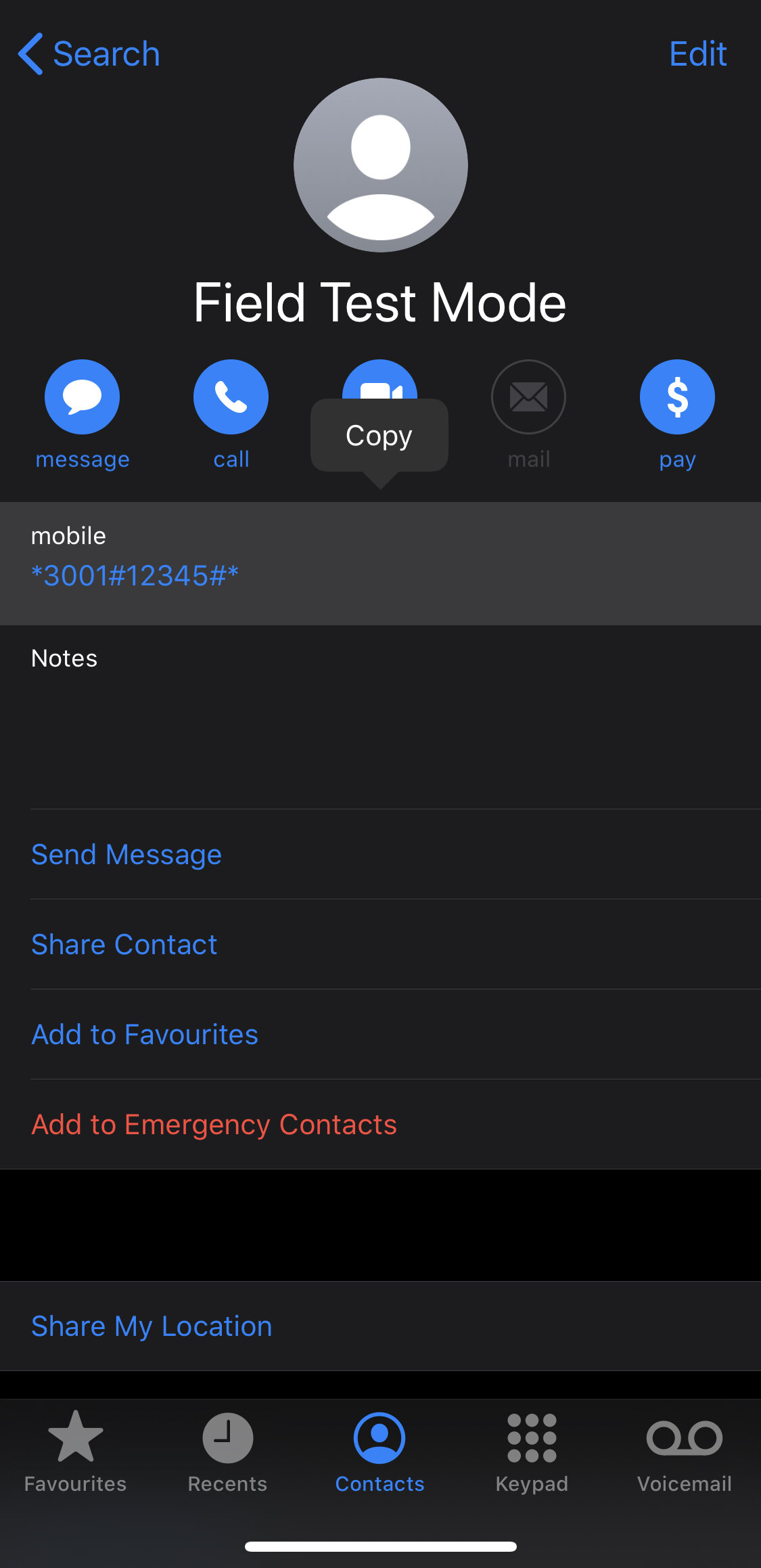Screen dimensions: 761x1568
Task: Add to Emergency Contacts
Action: pos(214,1124)
